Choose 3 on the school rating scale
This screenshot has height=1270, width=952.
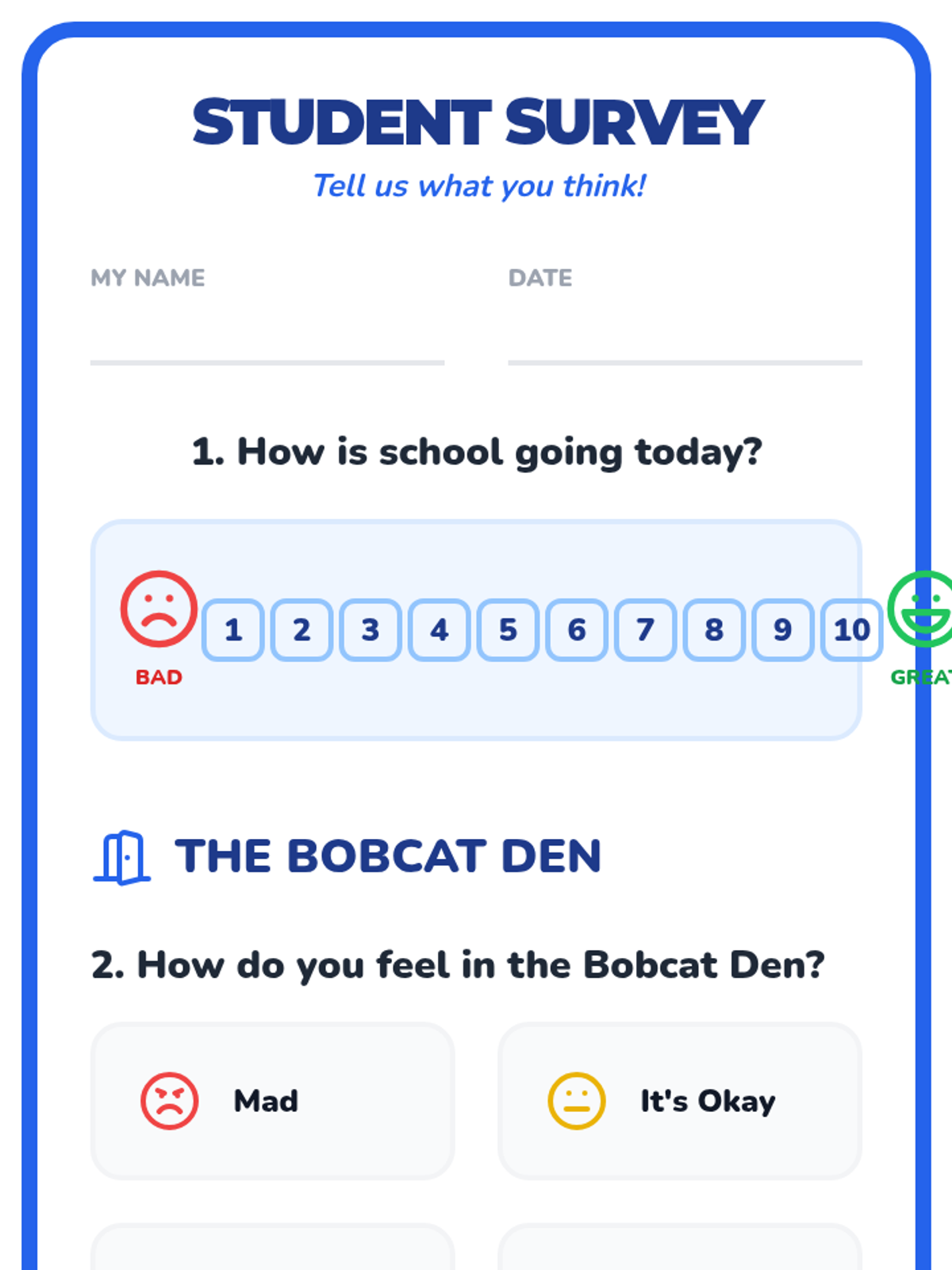coord(370,630)
